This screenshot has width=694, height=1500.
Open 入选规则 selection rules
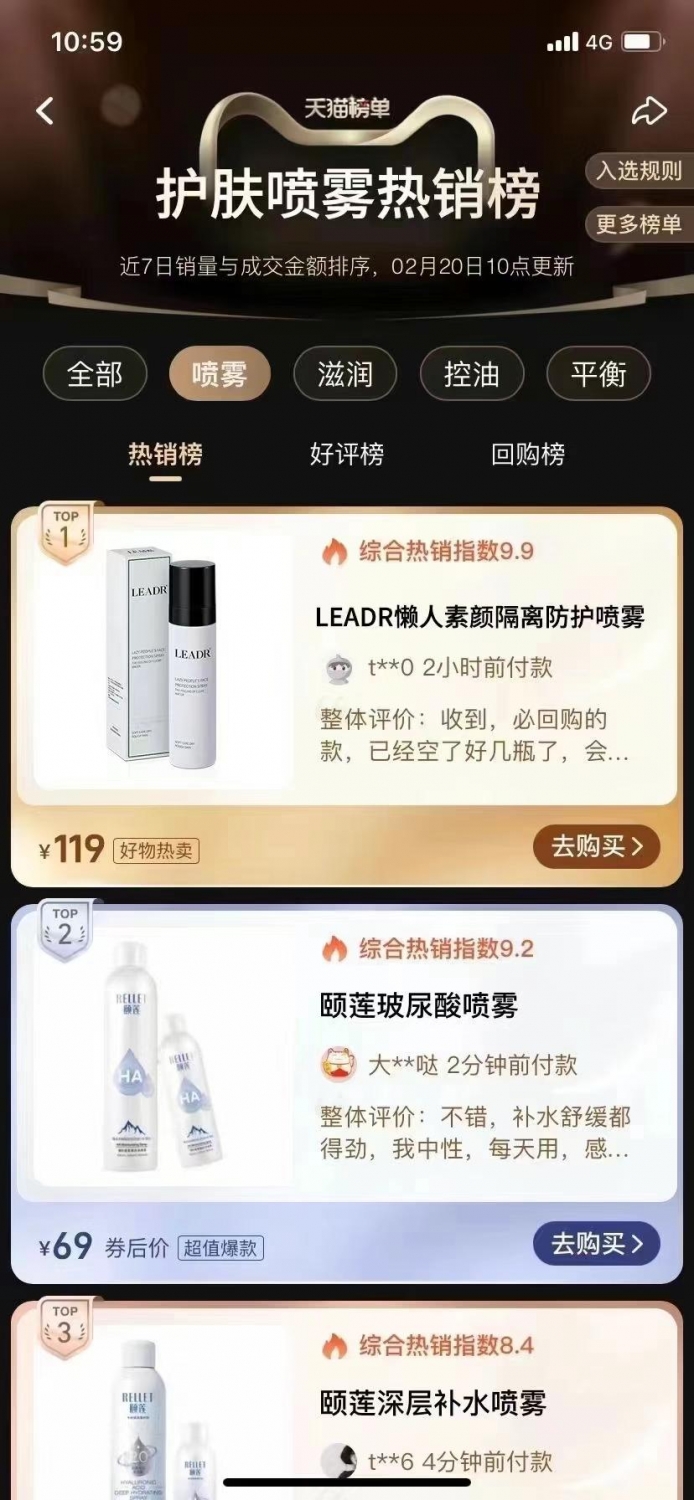tap(640, 171)
